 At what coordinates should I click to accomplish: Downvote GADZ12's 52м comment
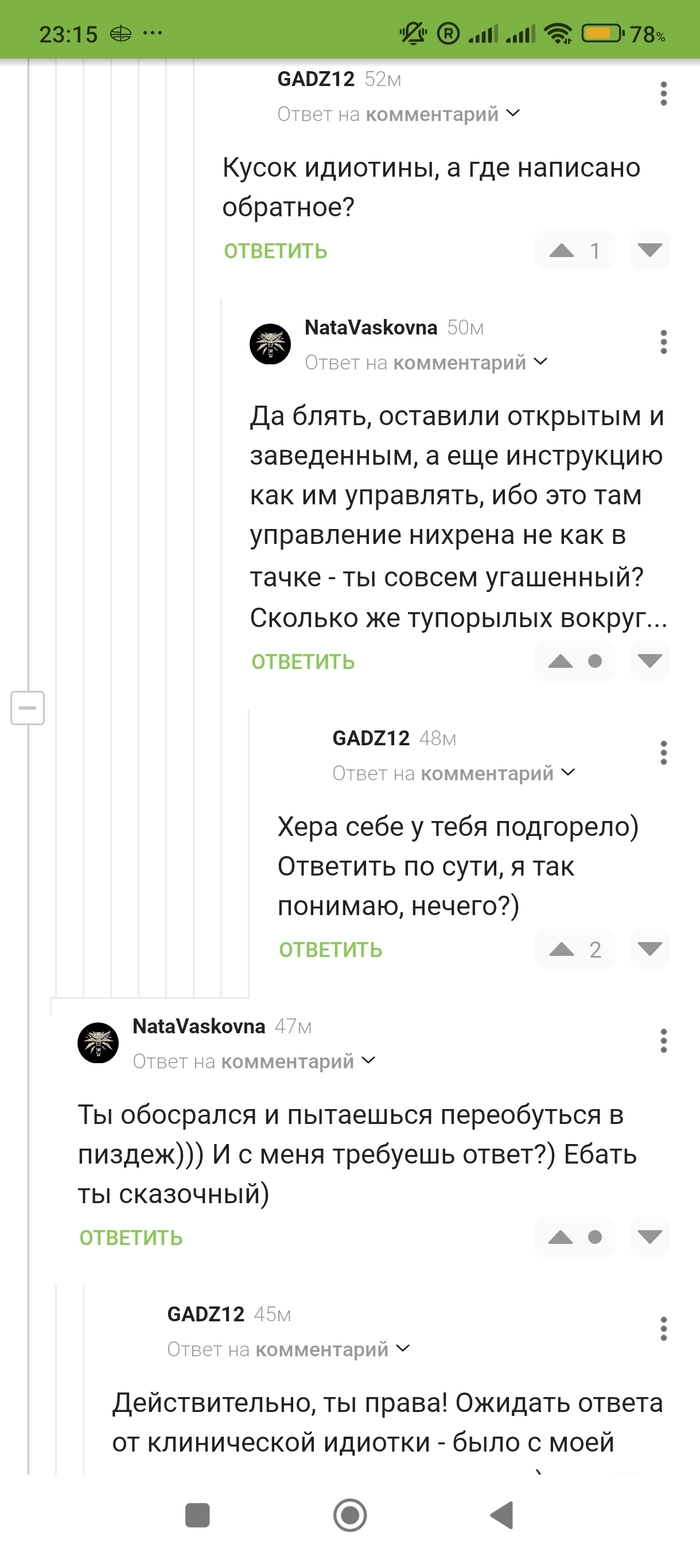tap(650, 250)
